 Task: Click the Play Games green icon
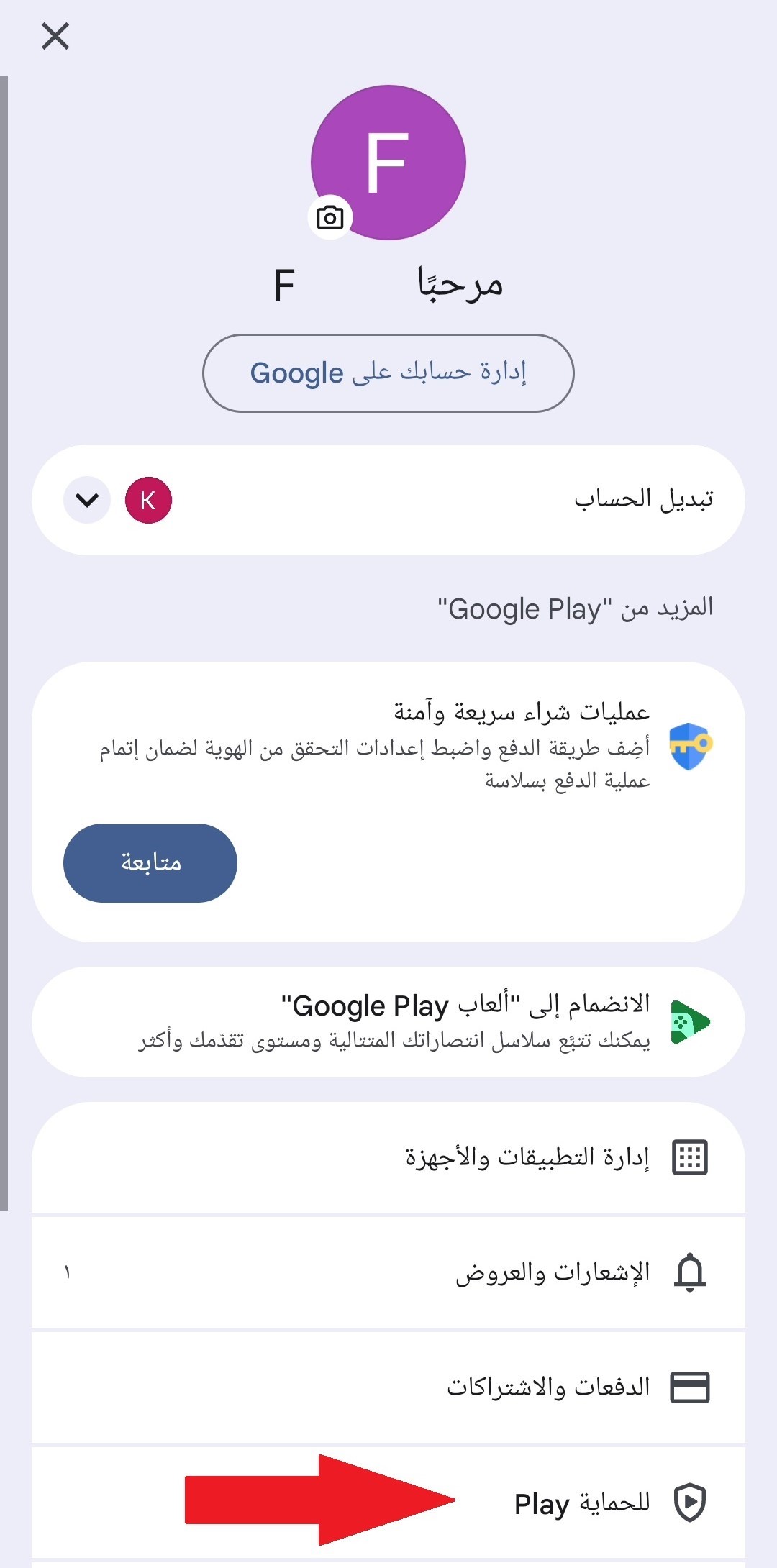coord(689,1021)
